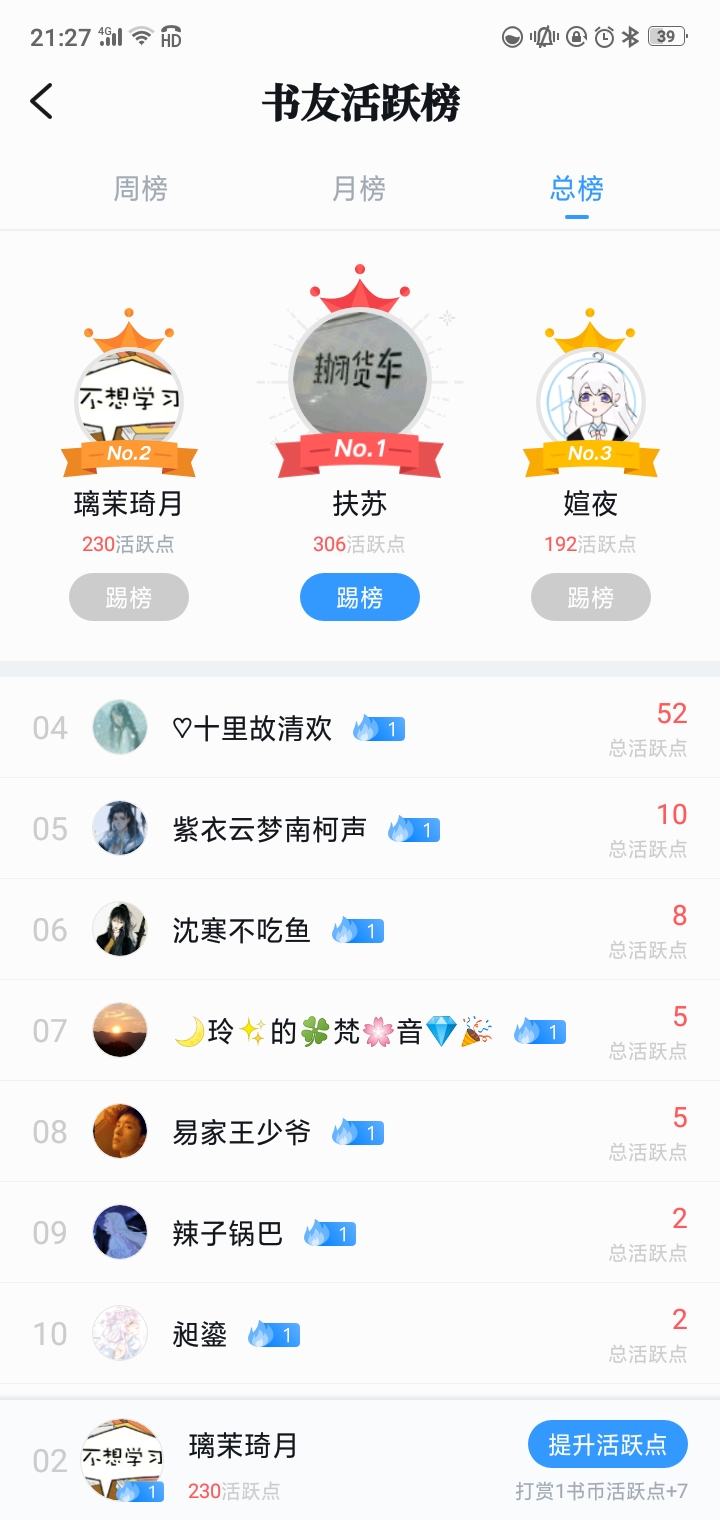Tap the 提升活跃点 button

tap(607, 1445)
